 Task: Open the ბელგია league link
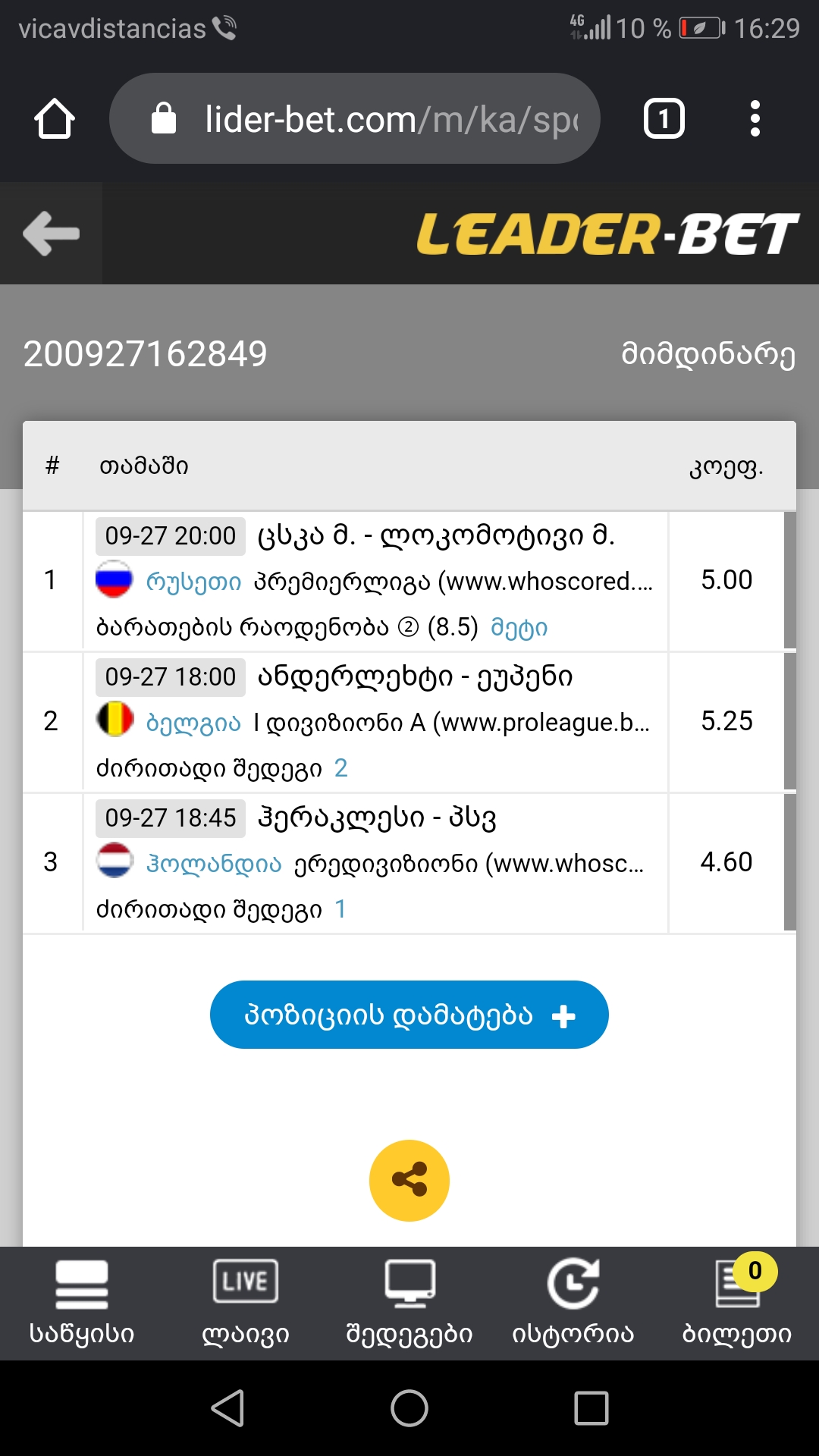(x=193, y=723)
